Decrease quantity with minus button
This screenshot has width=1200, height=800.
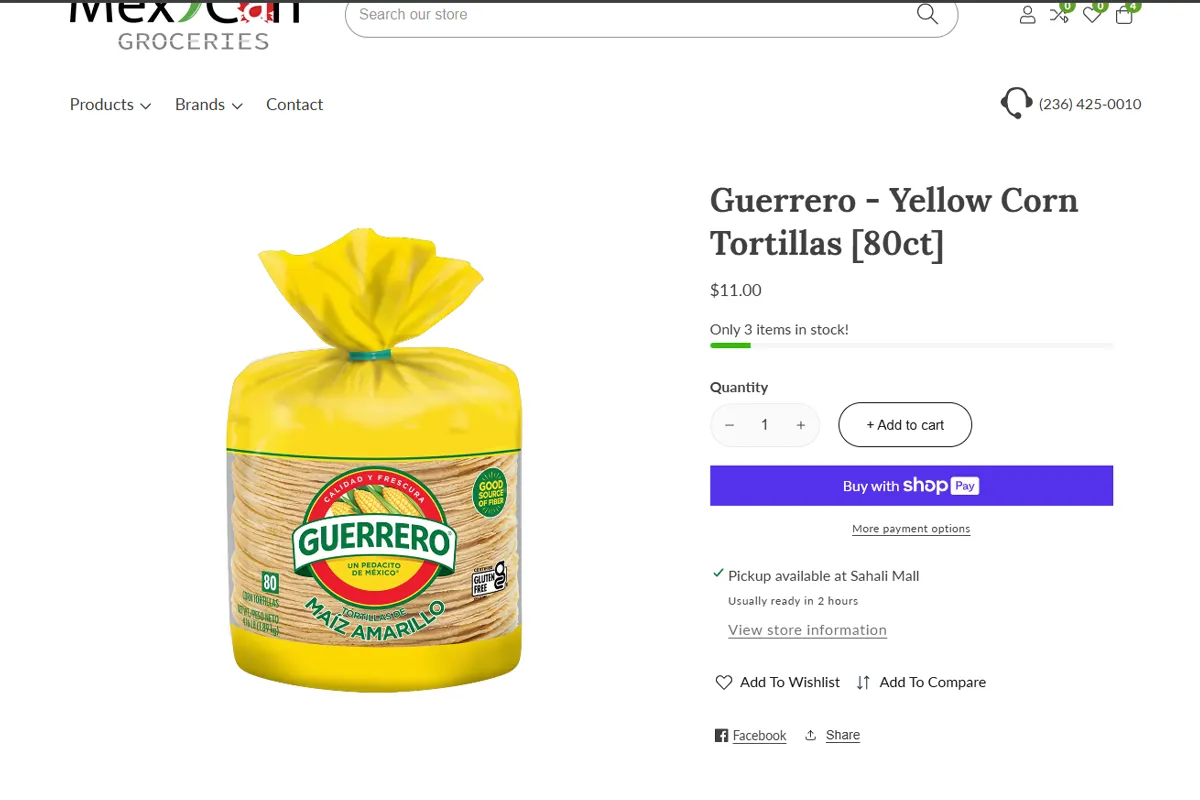point(730,425)
